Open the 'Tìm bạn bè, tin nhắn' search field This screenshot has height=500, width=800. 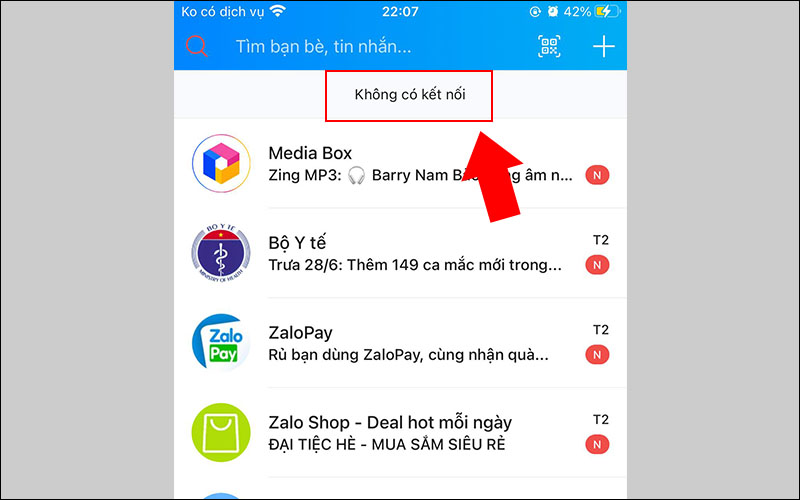click(323, 46)
